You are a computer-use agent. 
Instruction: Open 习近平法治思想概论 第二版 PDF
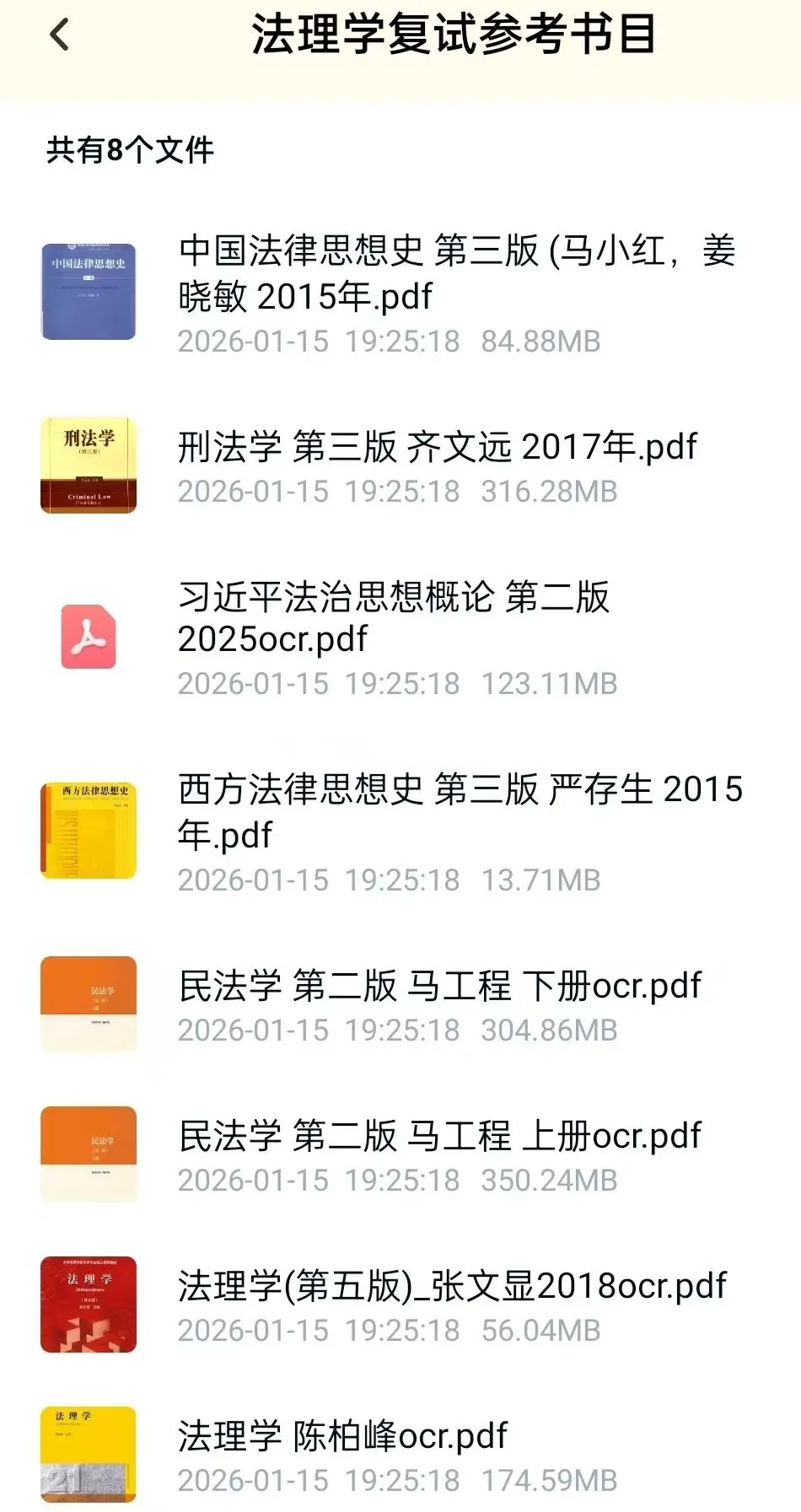coord(393,618)
